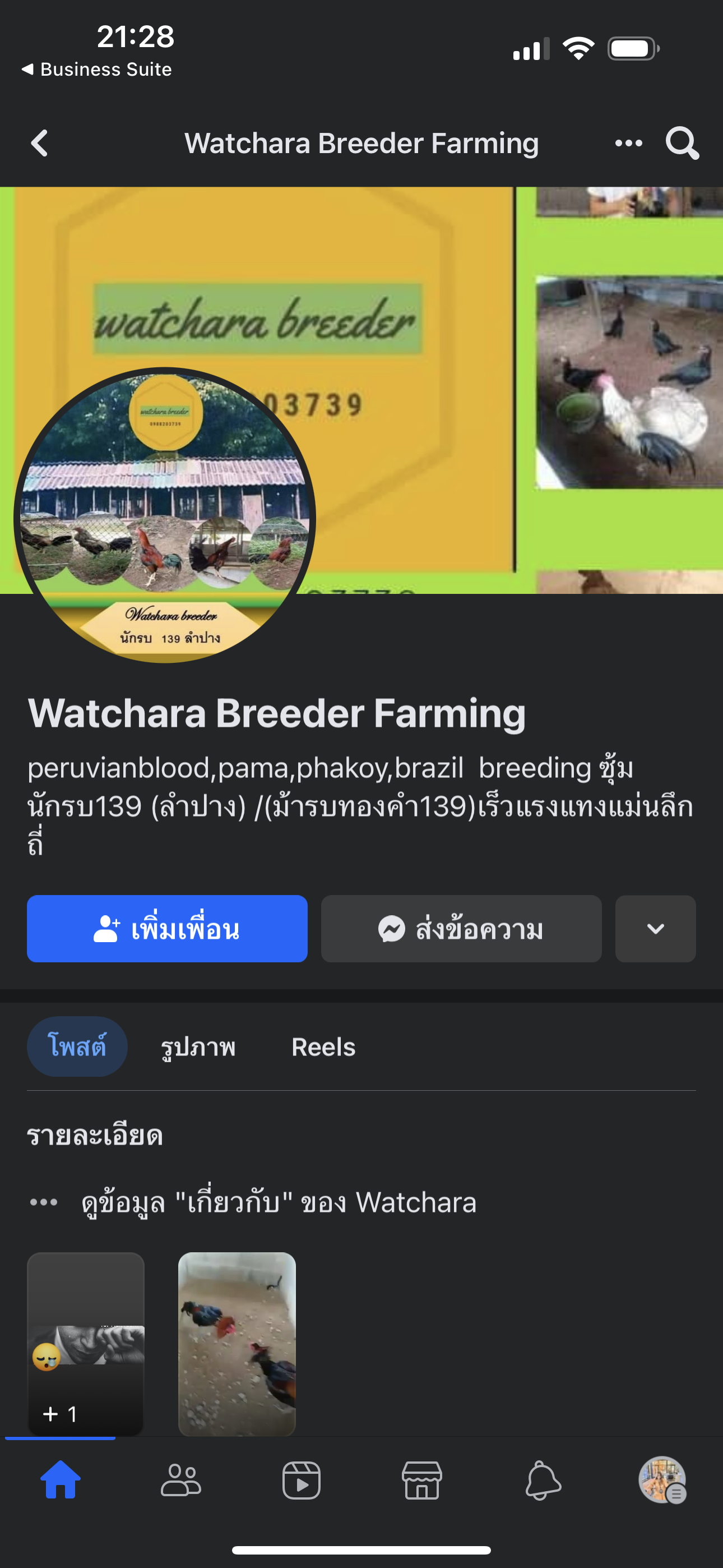Open the three-dot overflow menu in header

click(x=628, y=144)
